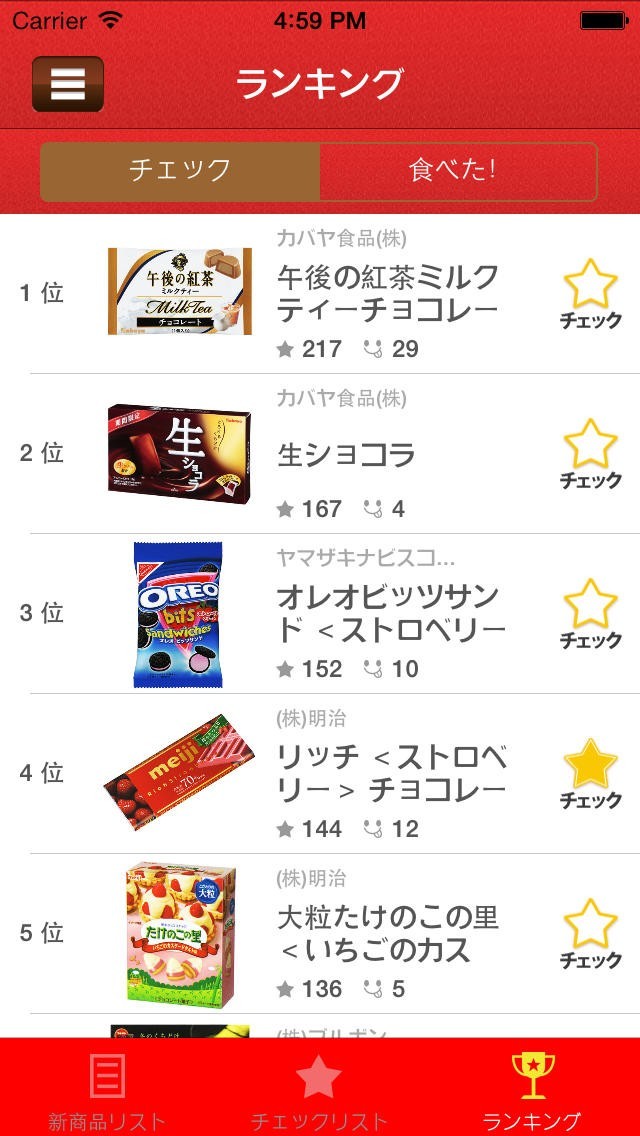
Task: Uncheck the star for リッチ ストロベリー
Action: 590,773
